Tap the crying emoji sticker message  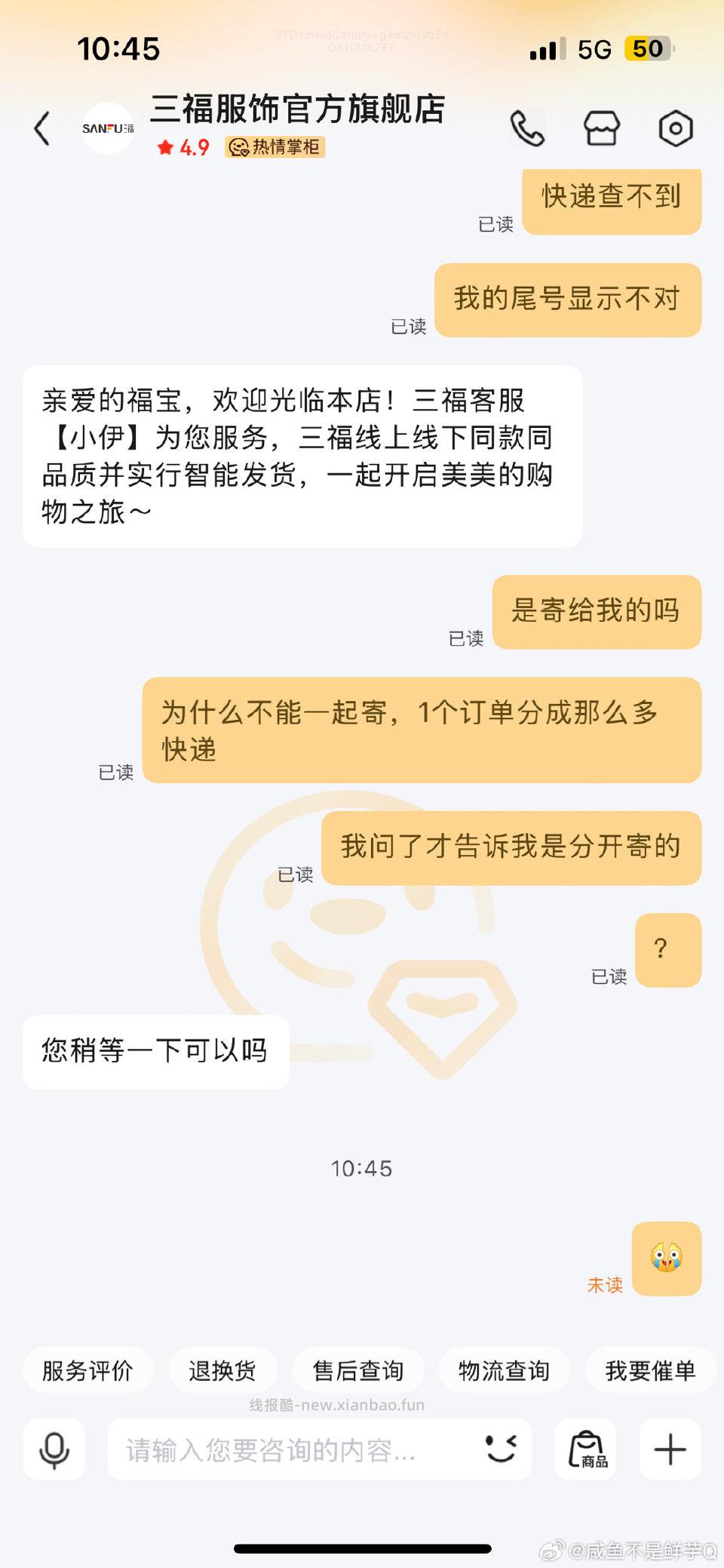point(667,1260)
